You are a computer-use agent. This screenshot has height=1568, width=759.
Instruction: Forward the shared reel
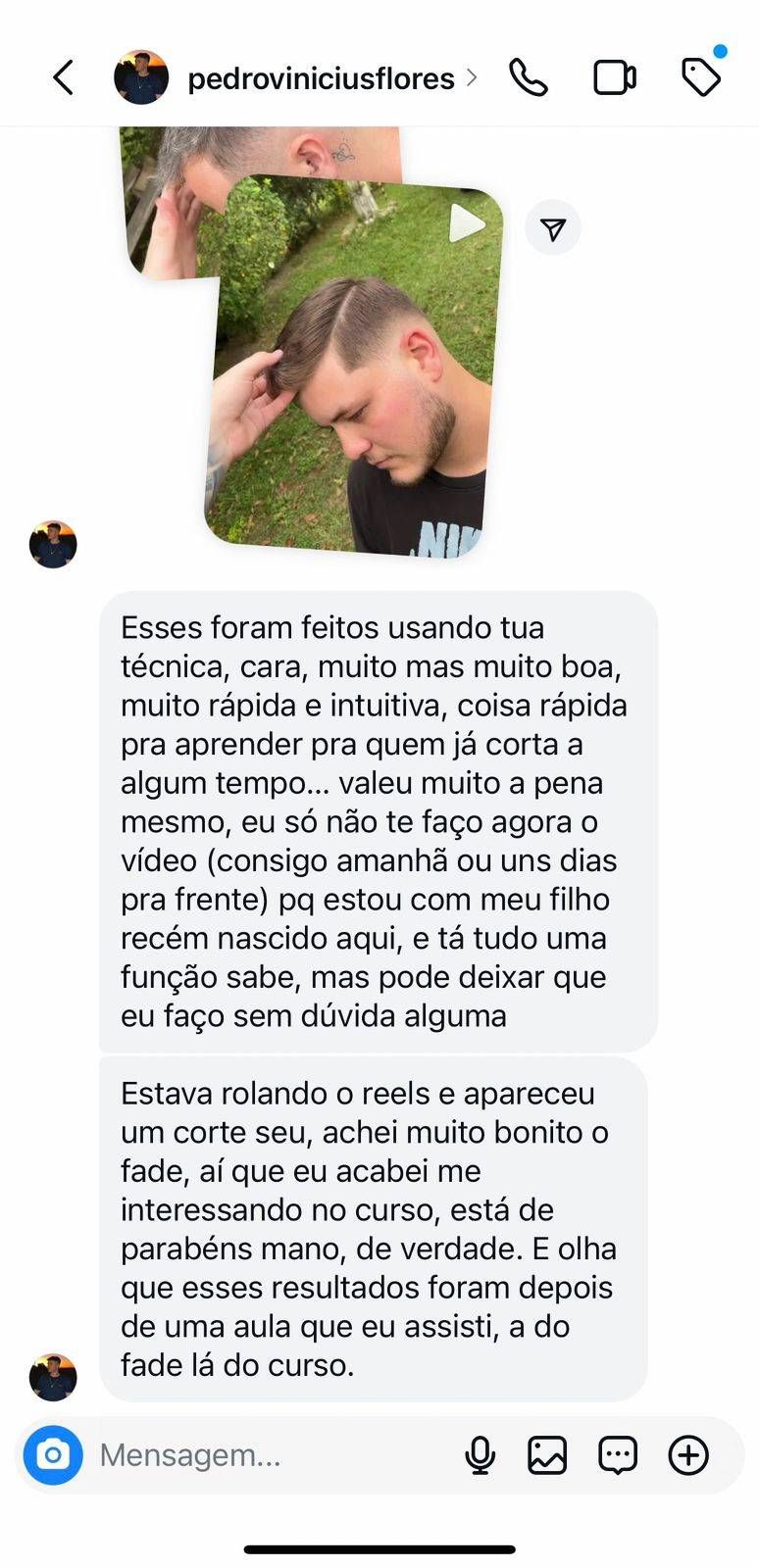pos(553,228)
